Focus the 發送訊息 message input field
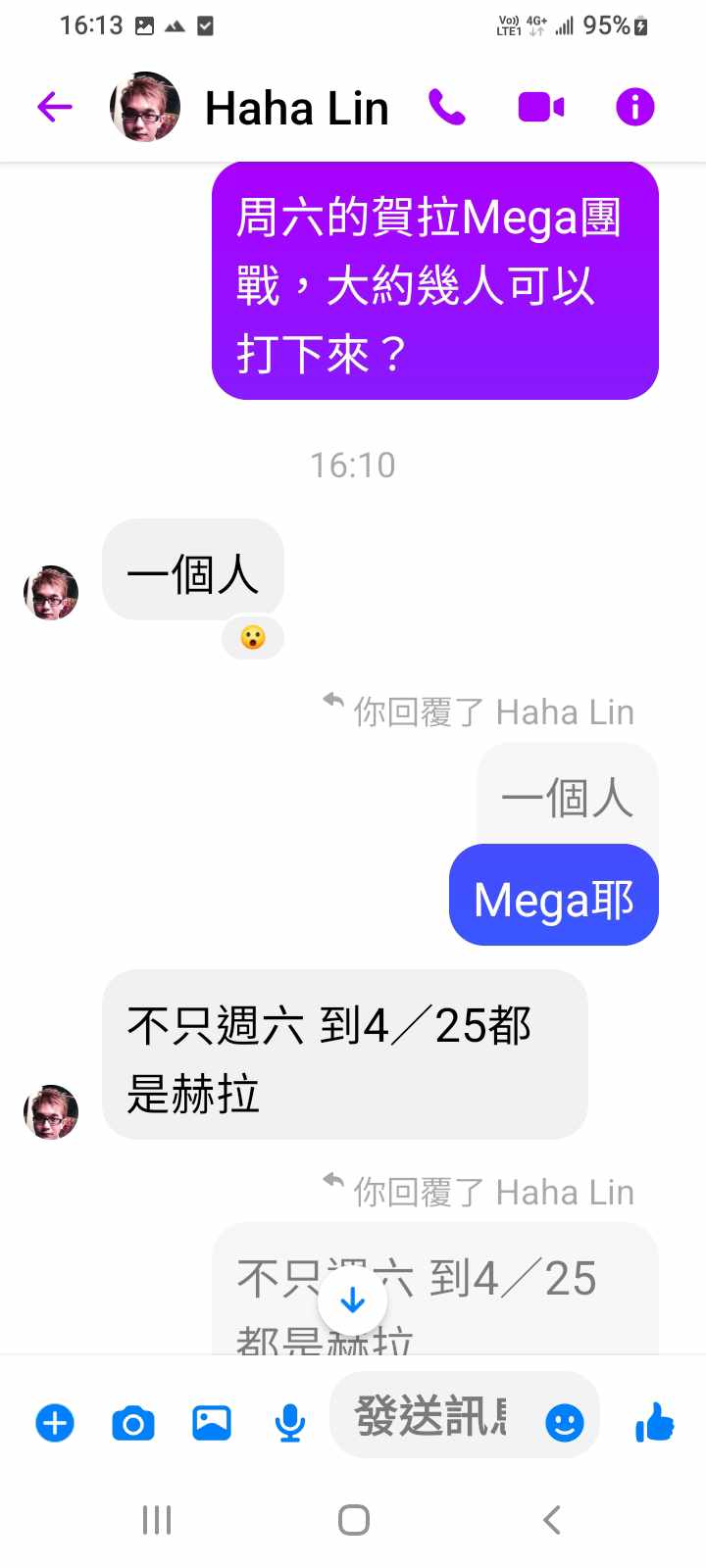 pos(431,1417)
